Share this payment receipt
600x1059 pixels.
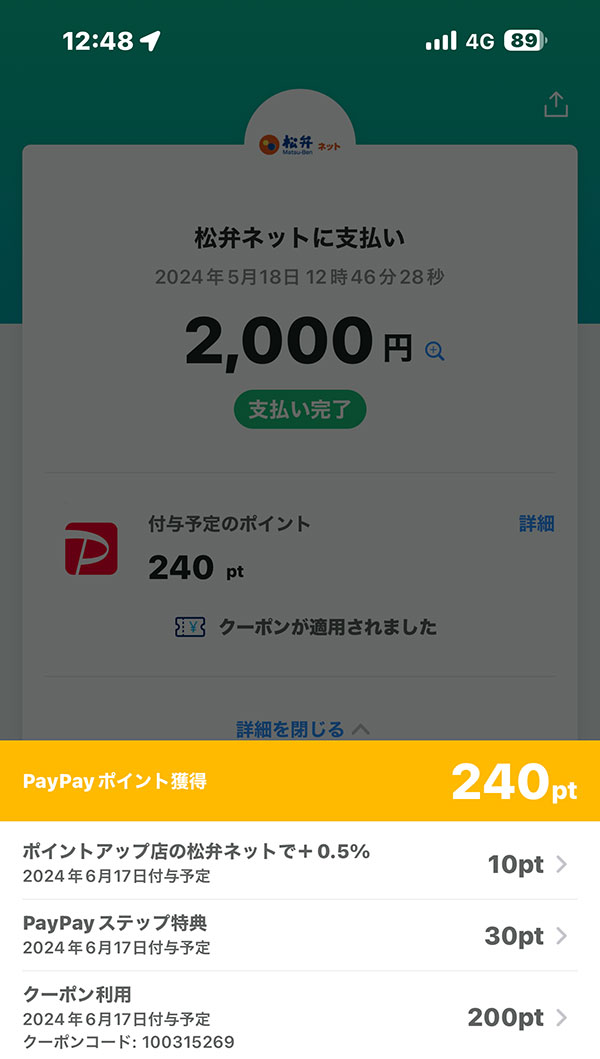(555, 105)
